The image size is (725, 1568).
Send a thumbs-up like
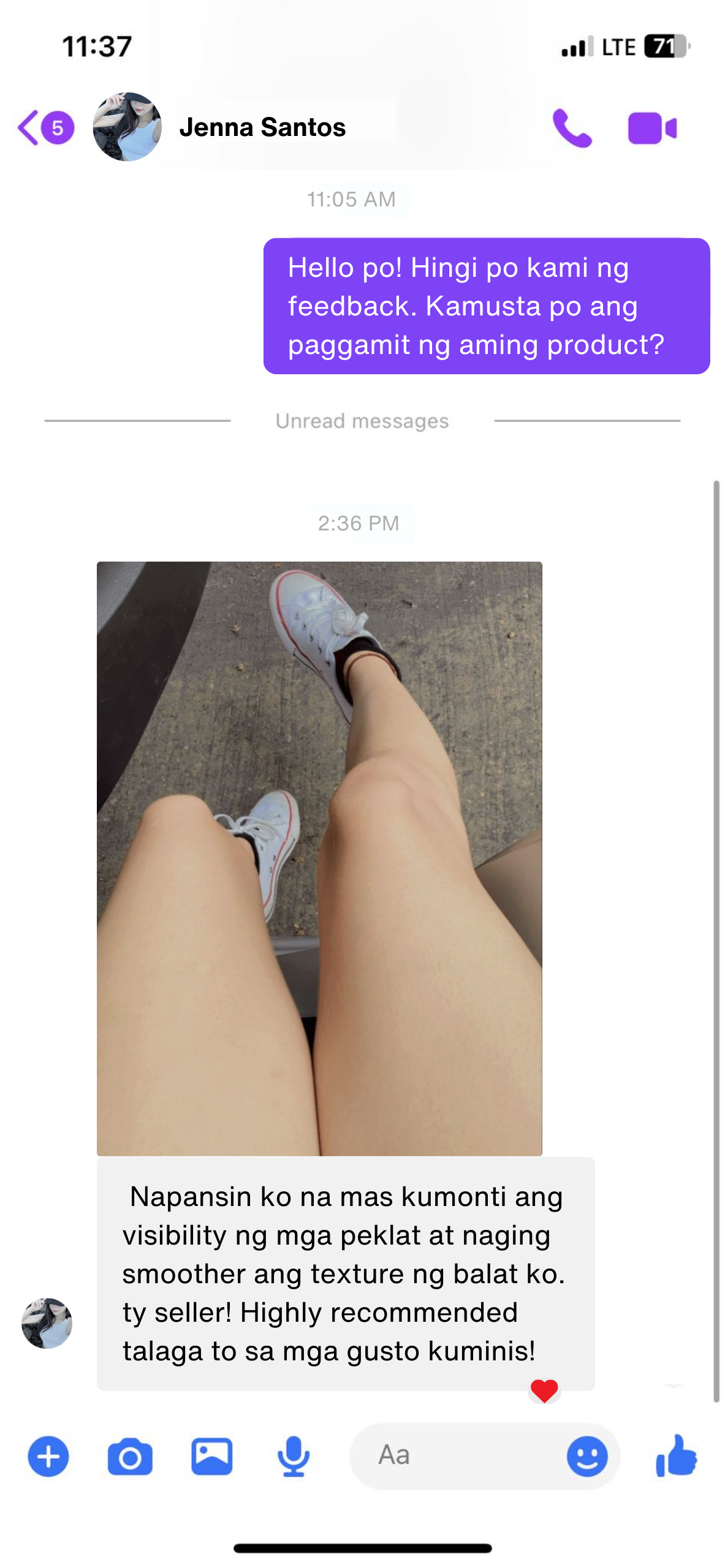[x=676, y=1455]
